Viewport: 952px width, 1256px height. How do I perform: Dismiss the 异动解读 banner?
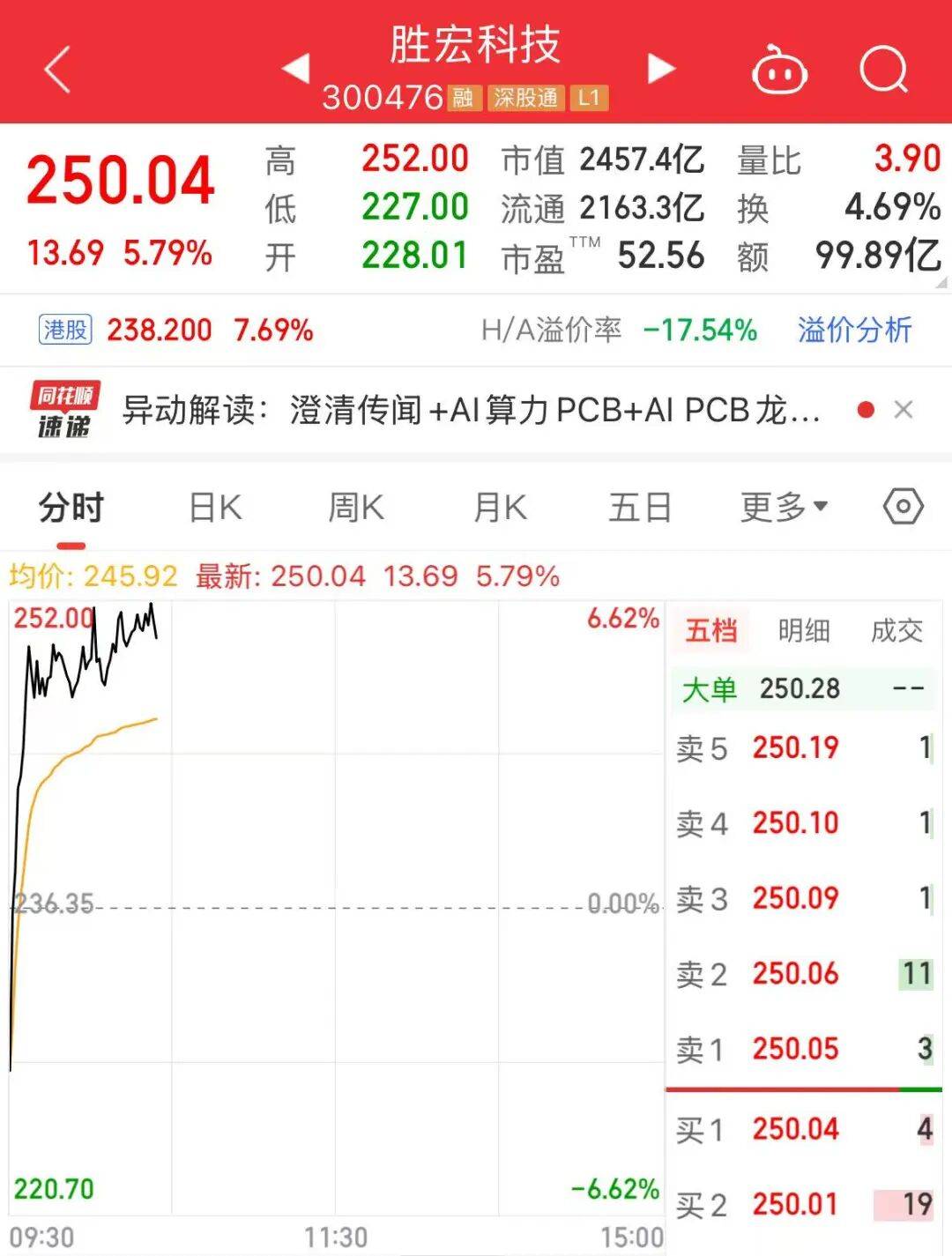point(904,410)
